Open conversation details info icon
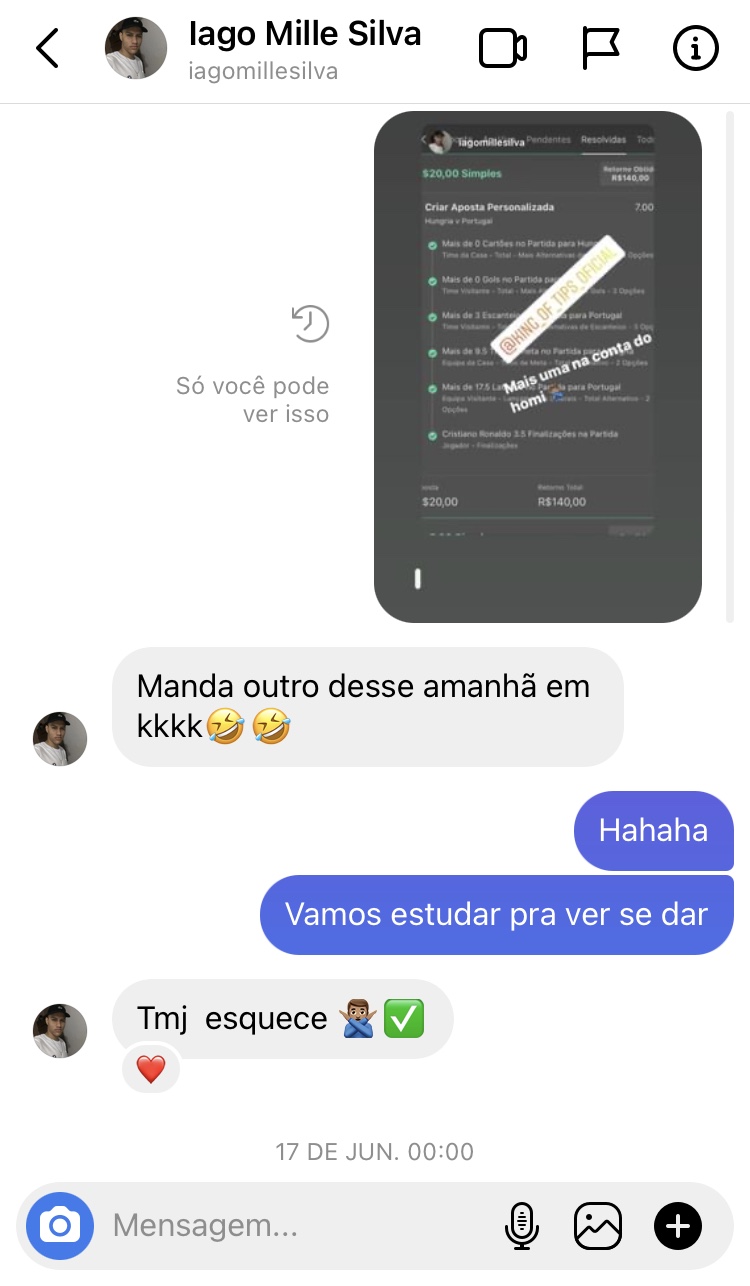The width and height of the screenshot is (750, 1286). pyautogui.click(x=695, y=48)
